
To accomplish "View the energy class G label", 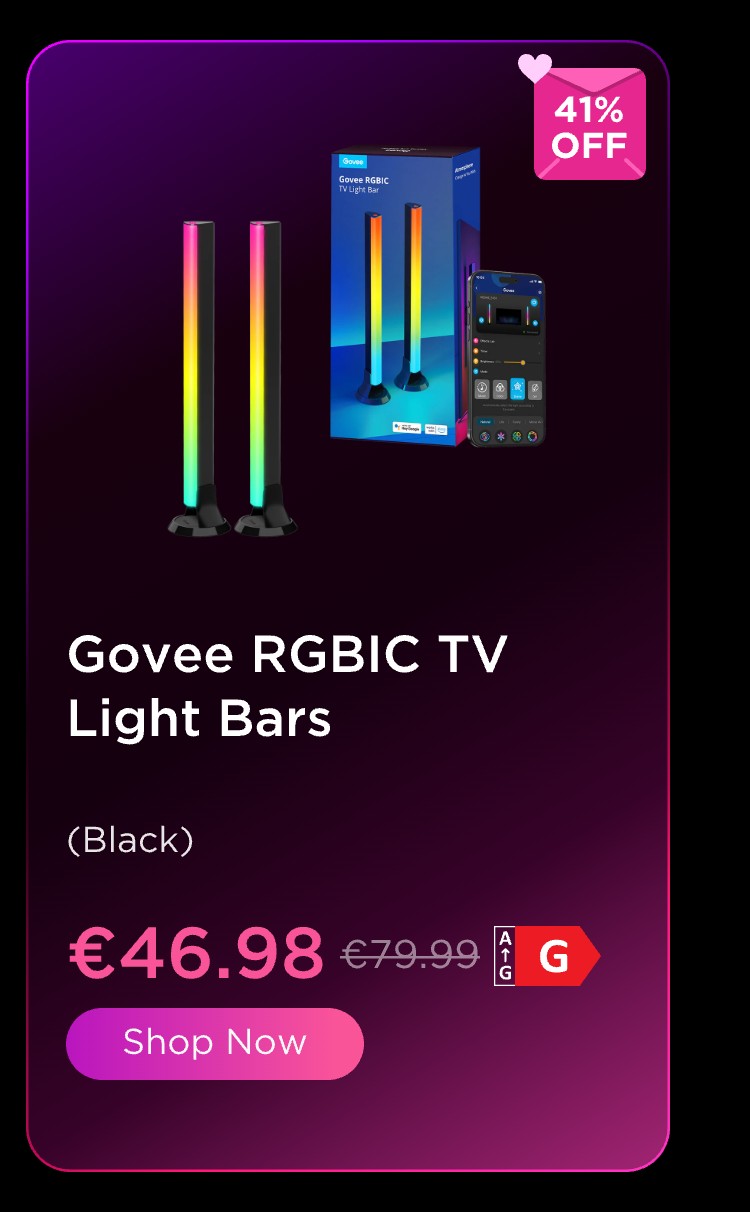I will pyautogui.click(x=546, y=957).
